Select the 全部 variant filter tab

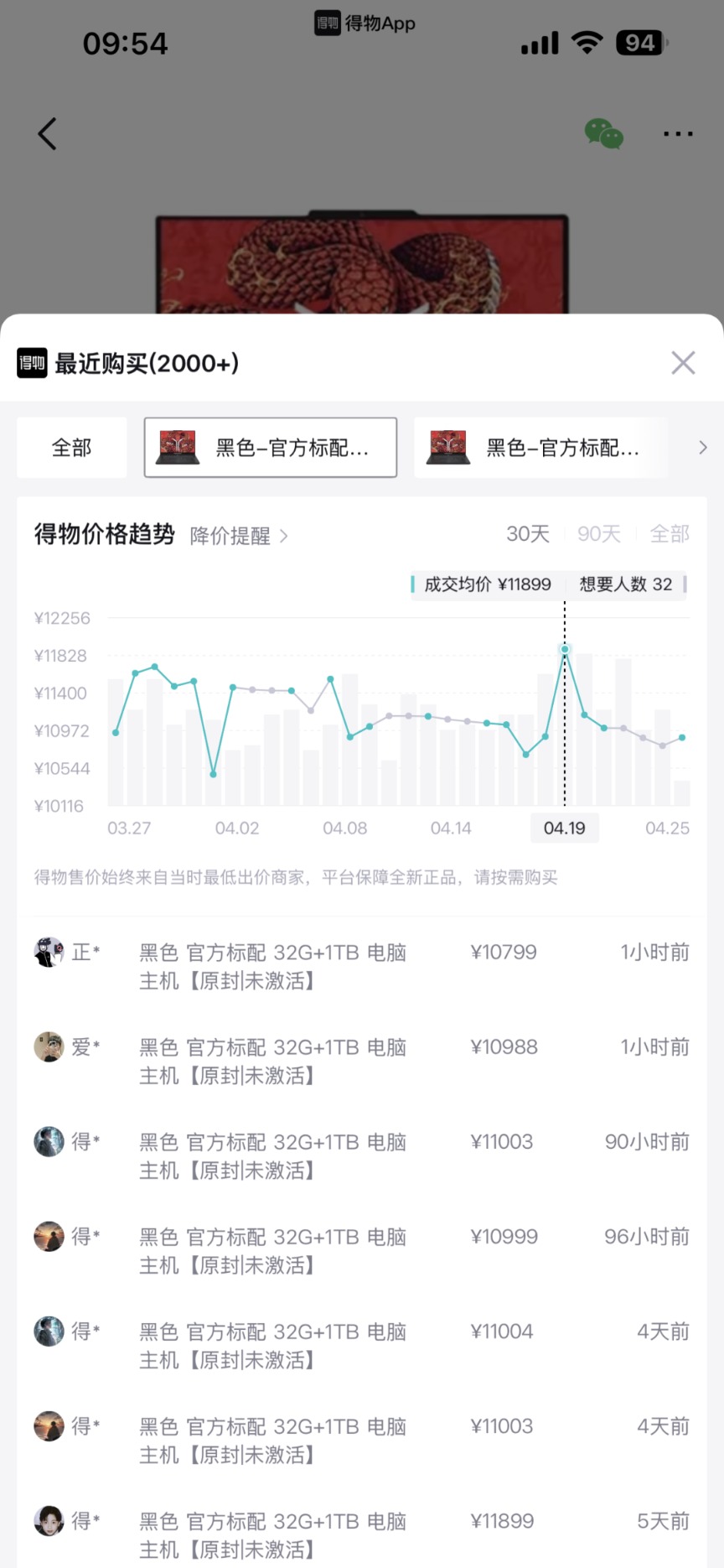tap(71, 447)
